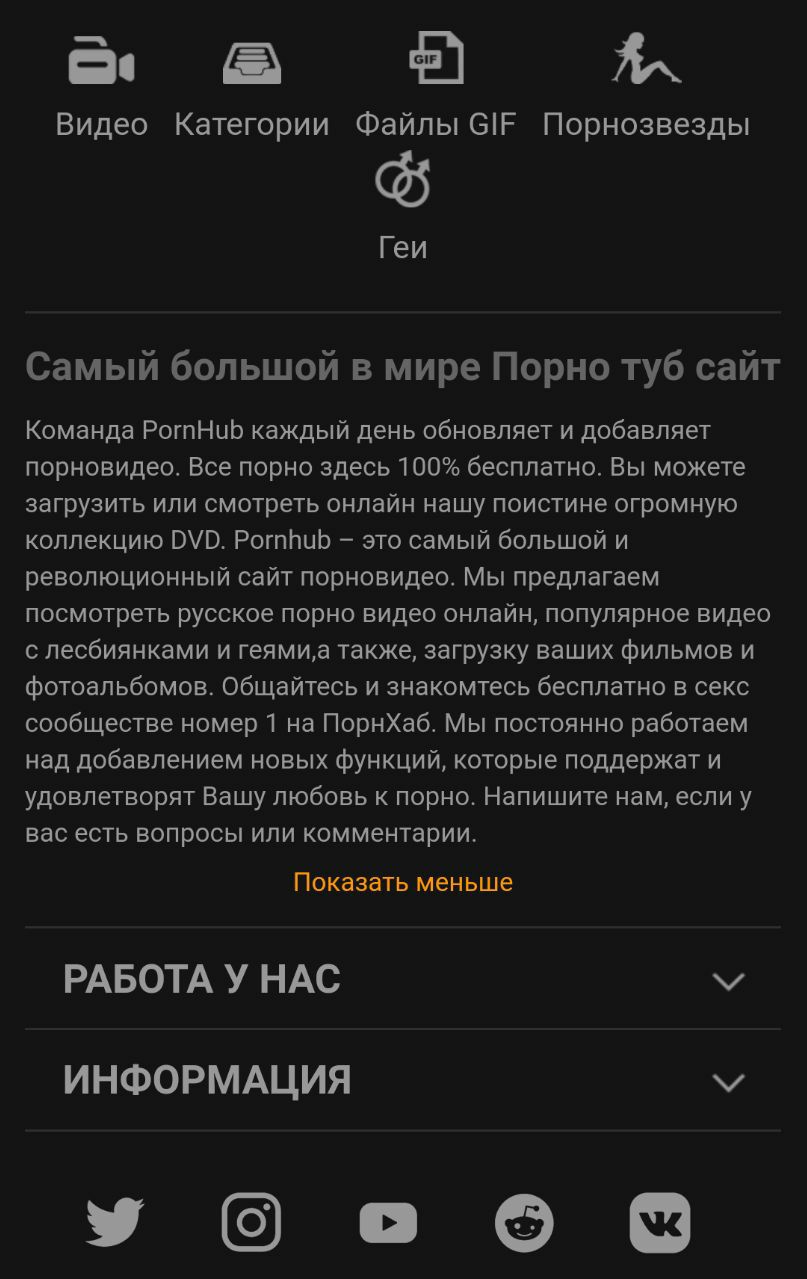The image size is (807, 1279).
Task: Open the Twitter page
Action: (115, 1222)
